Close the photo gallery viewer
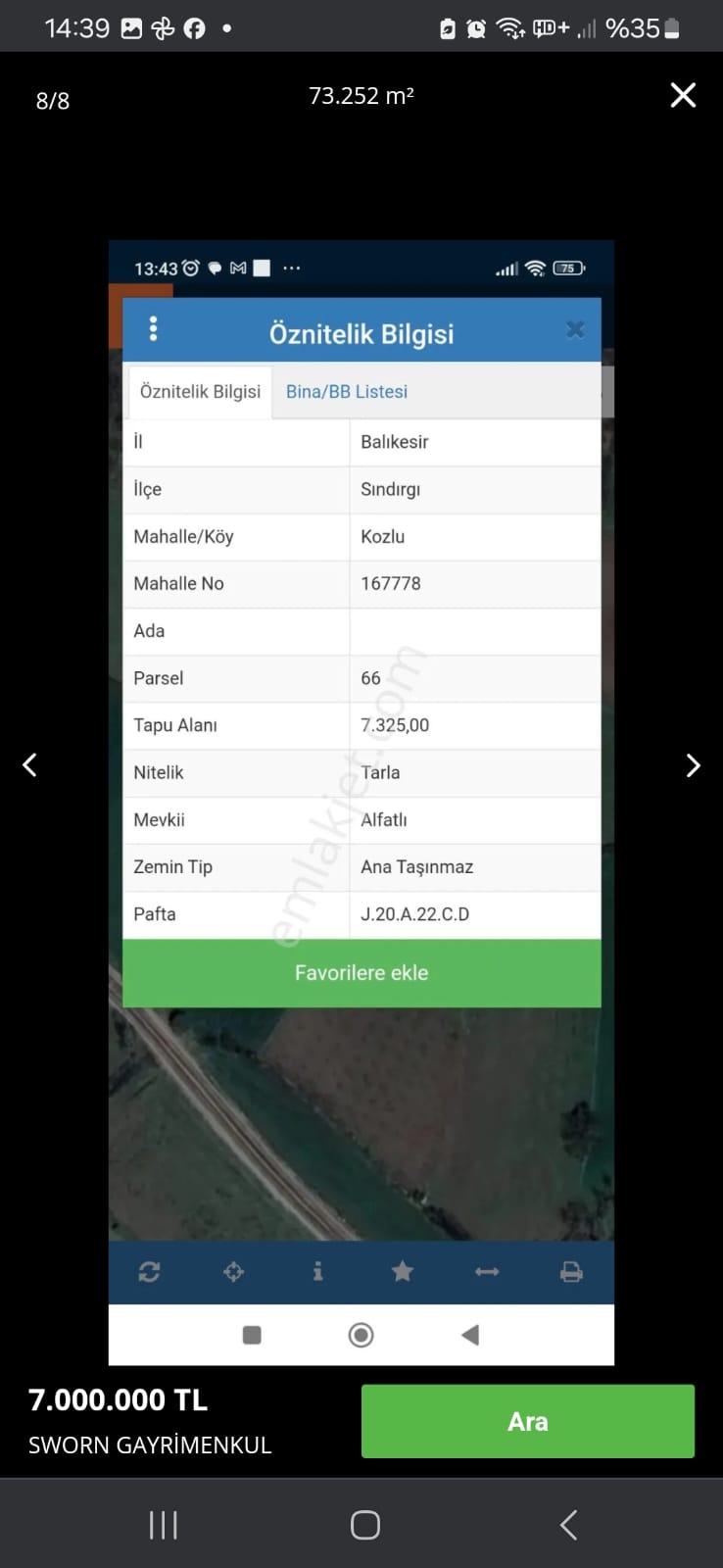 (x=683, y=95)
